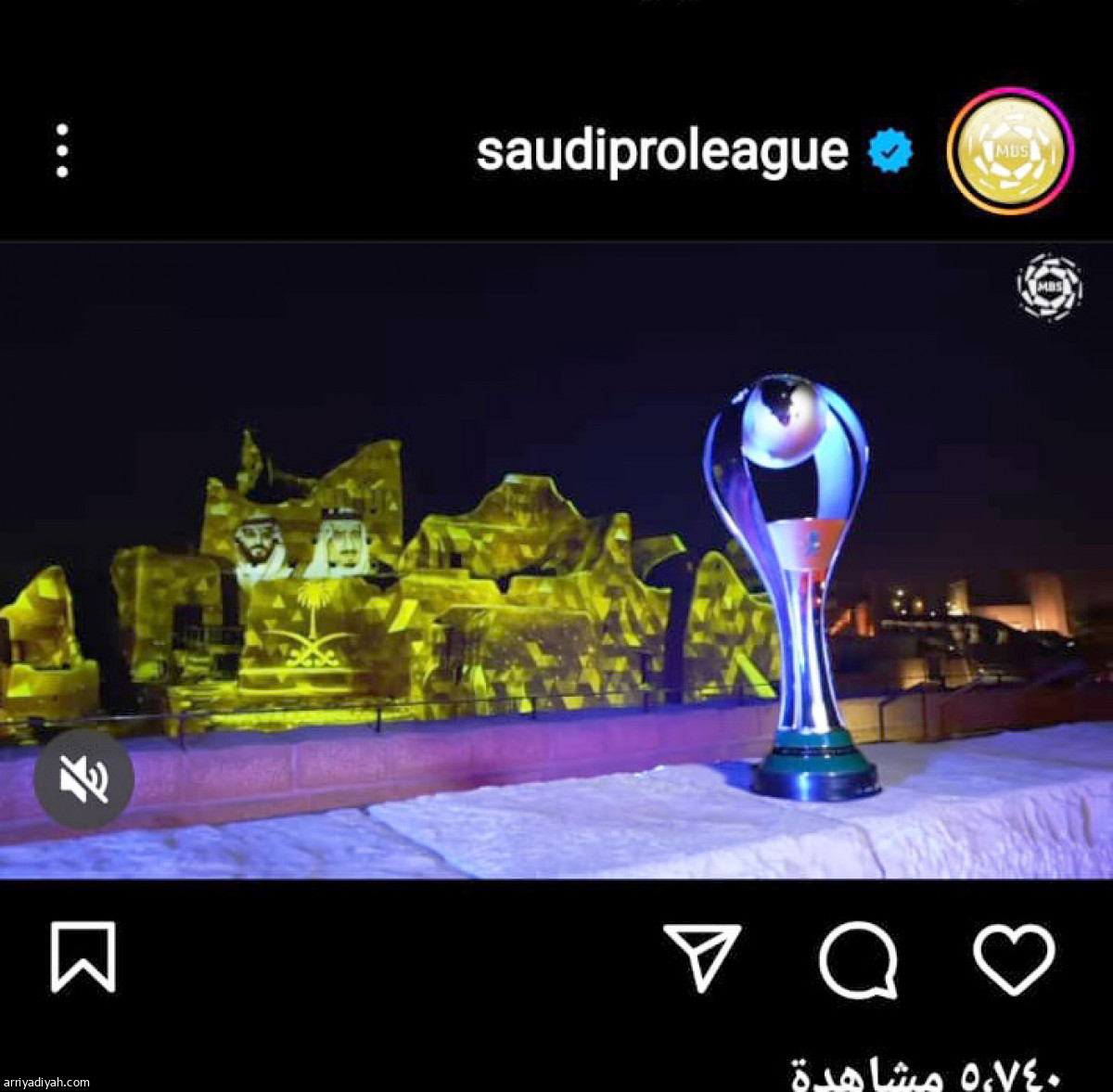Screen dimensions: 1113x1092
Task: View saudiproleague story from avatar
Action: [x=1010, y=150]
